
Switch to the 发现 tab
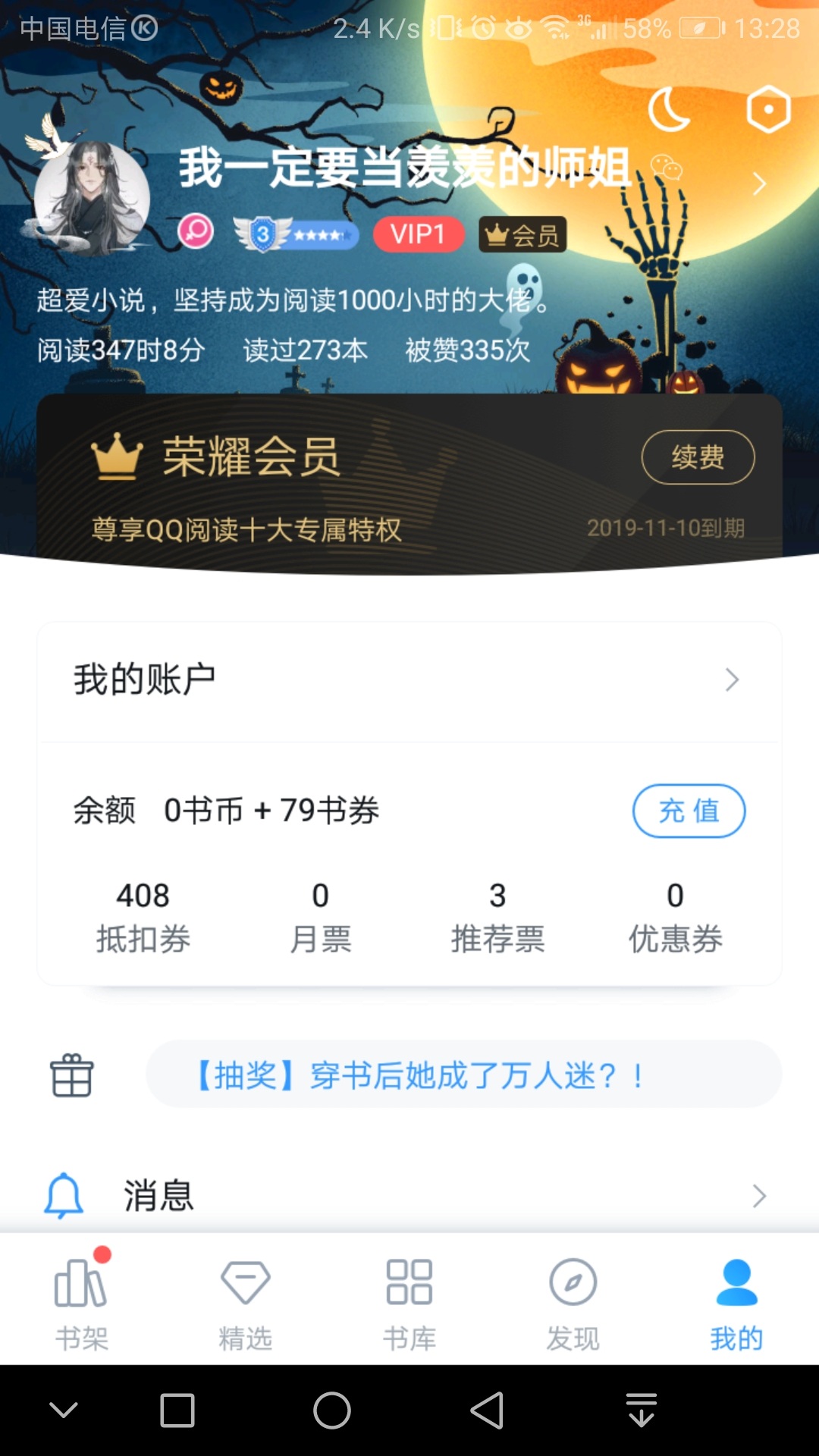[x=573, y=1304]
